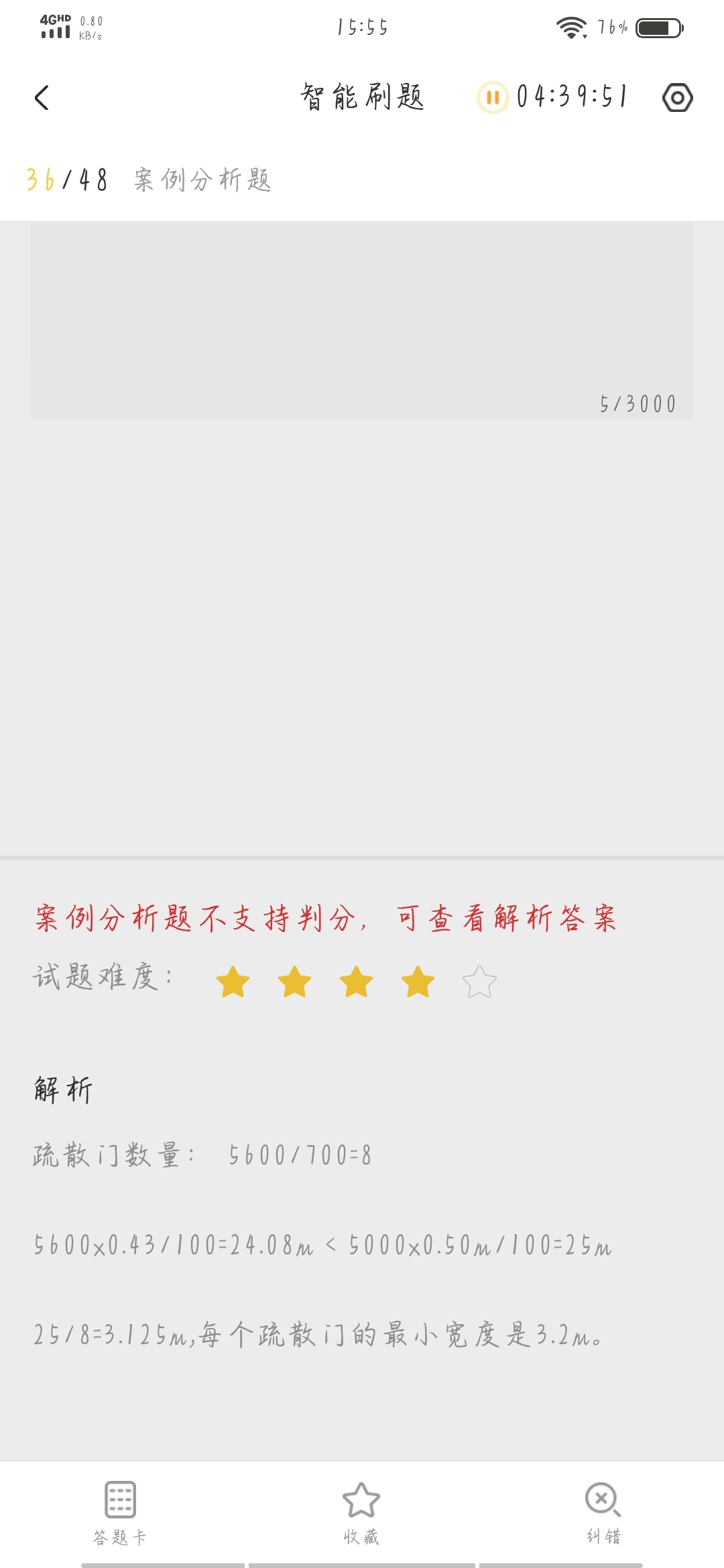Viewport: 724px width, 1568px height.
Task: Go back using the top-left arrow
Action: (x=42, y=98)
